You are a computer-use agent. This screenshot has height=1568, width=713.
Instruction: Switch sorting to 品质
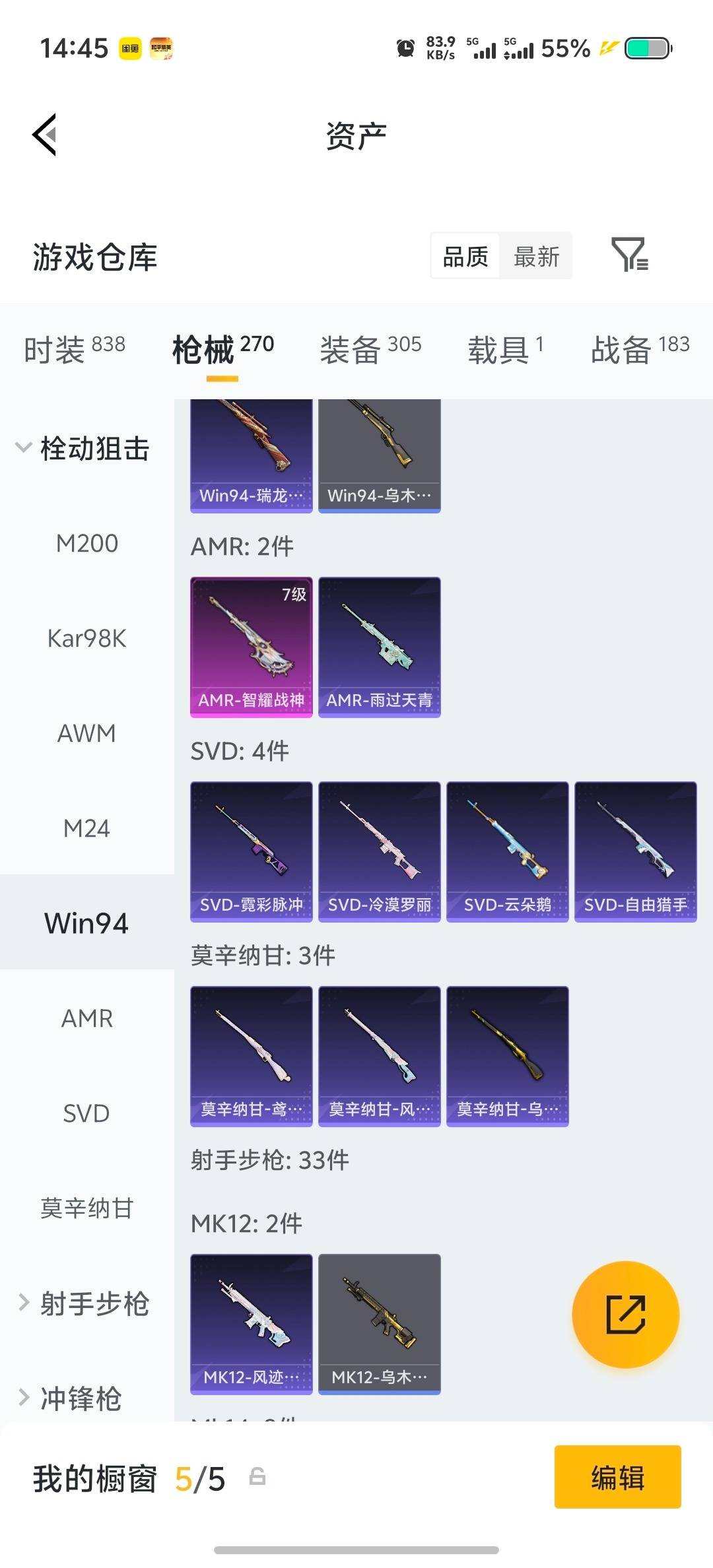[464, 255]
